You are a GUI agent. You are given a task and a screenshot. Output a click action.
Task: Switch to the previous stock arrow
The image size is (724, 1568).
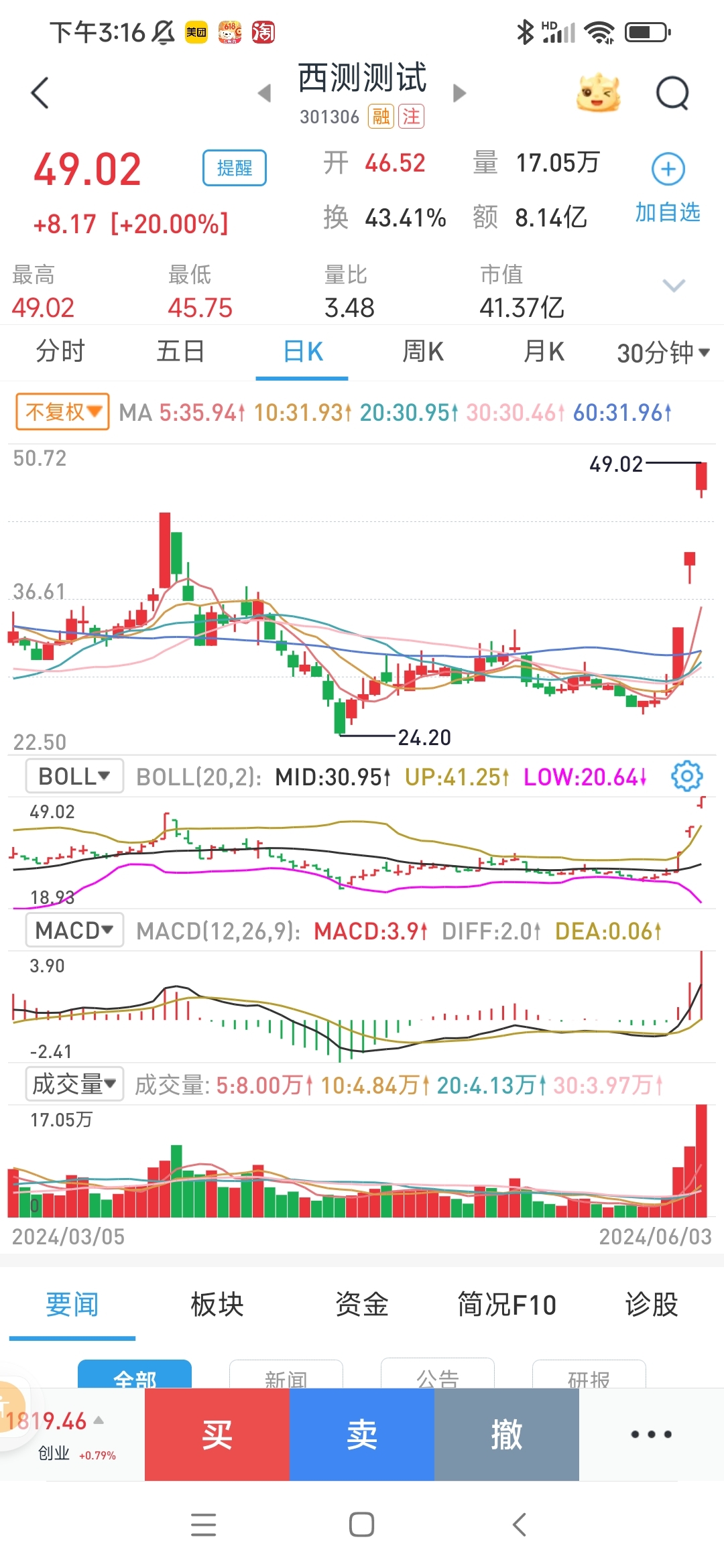[x=265, y=93]
